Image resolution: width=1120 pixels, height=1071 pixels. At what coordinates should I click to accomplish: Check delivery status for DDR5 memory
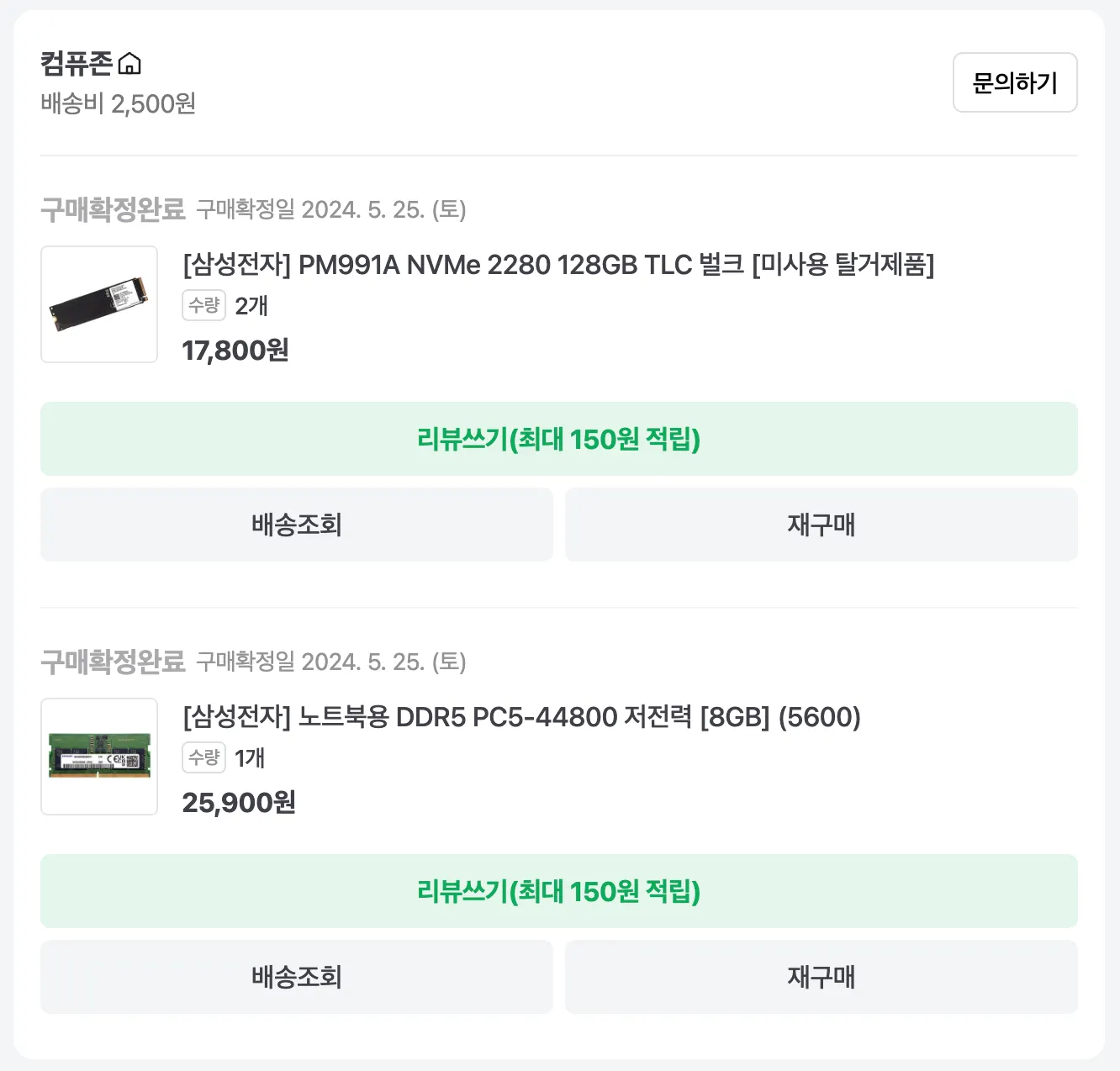click(x=296, y=977)
